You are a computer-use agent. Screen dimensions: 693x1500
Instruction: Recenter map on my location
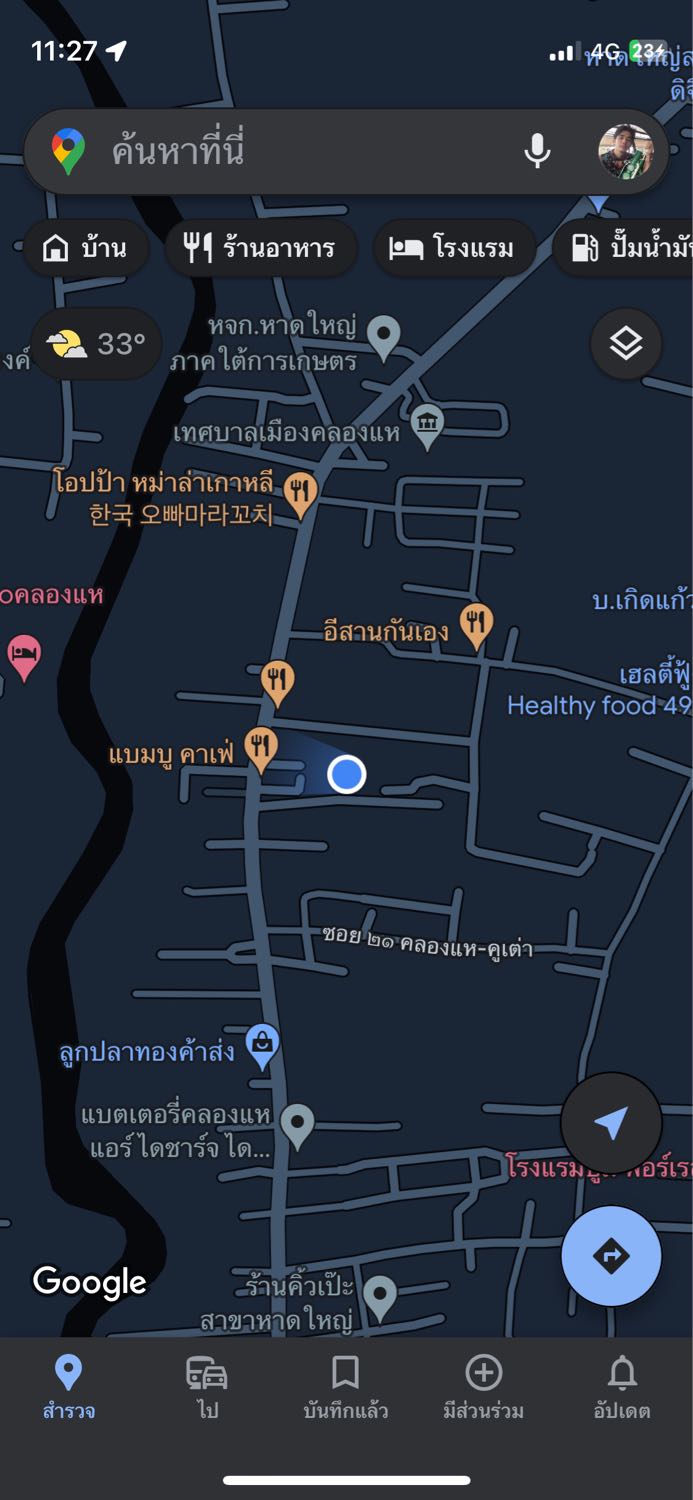click(x=611, y=1123)
